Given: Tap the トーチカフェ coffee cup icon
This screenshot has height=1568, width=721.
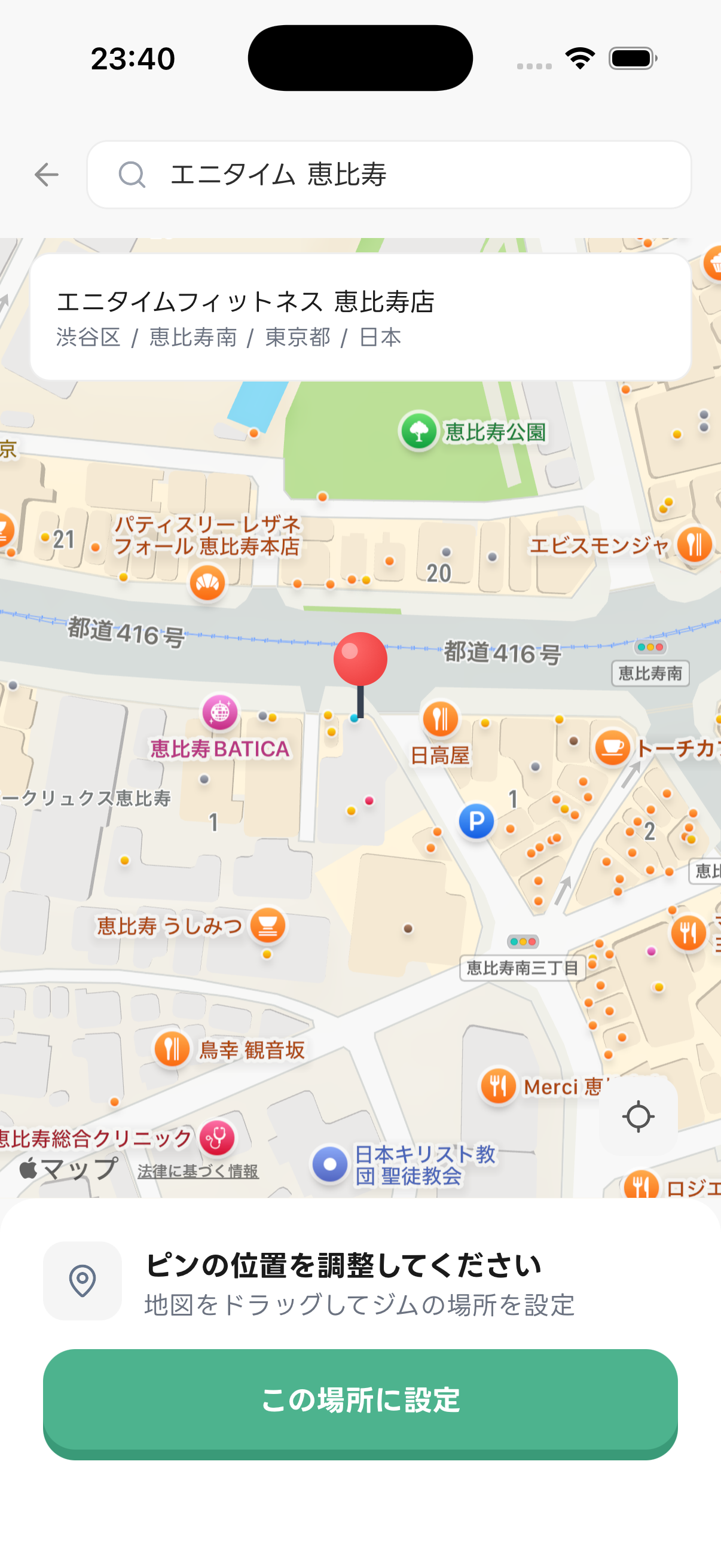Looking at the screenshot, I should (x=612, y=747).
